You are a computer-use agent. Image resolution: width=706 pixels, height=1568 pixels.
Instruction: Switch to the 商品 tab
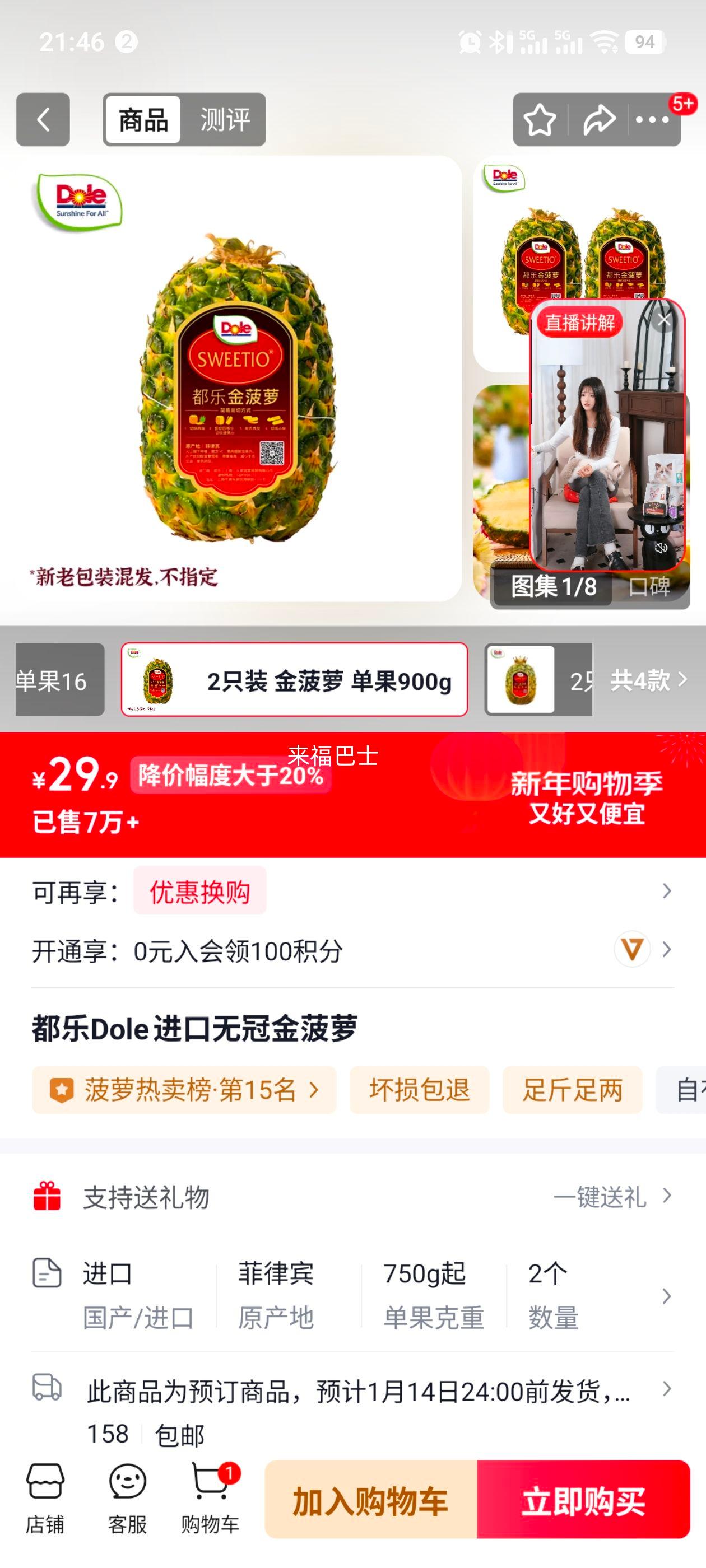click(144, 120)
